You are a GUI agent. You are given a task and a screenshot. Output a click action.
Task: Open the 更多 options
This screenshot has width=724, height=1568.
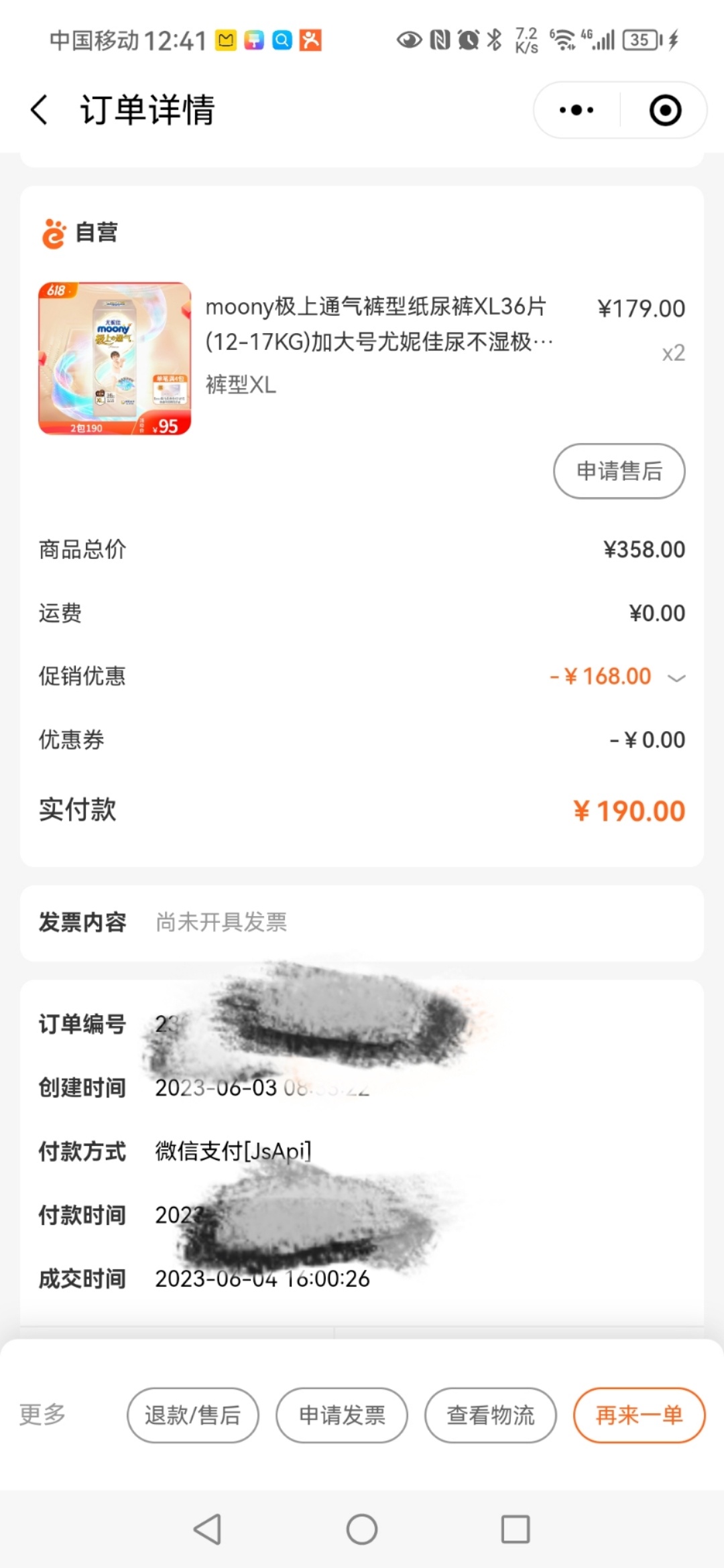42,1415
